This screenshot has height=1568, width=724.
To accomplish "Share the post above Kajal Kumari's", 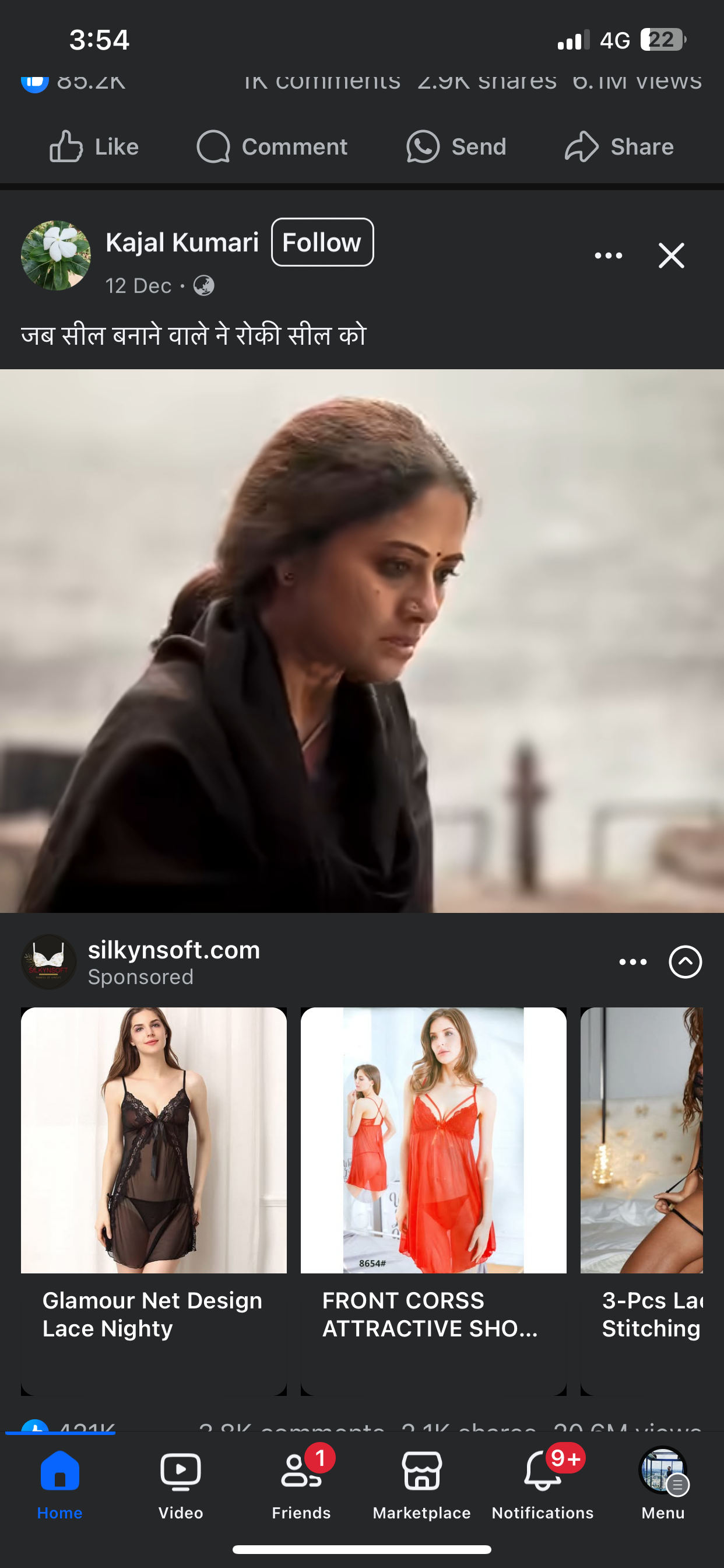I will pyautogui.click(x=618, y=146).
